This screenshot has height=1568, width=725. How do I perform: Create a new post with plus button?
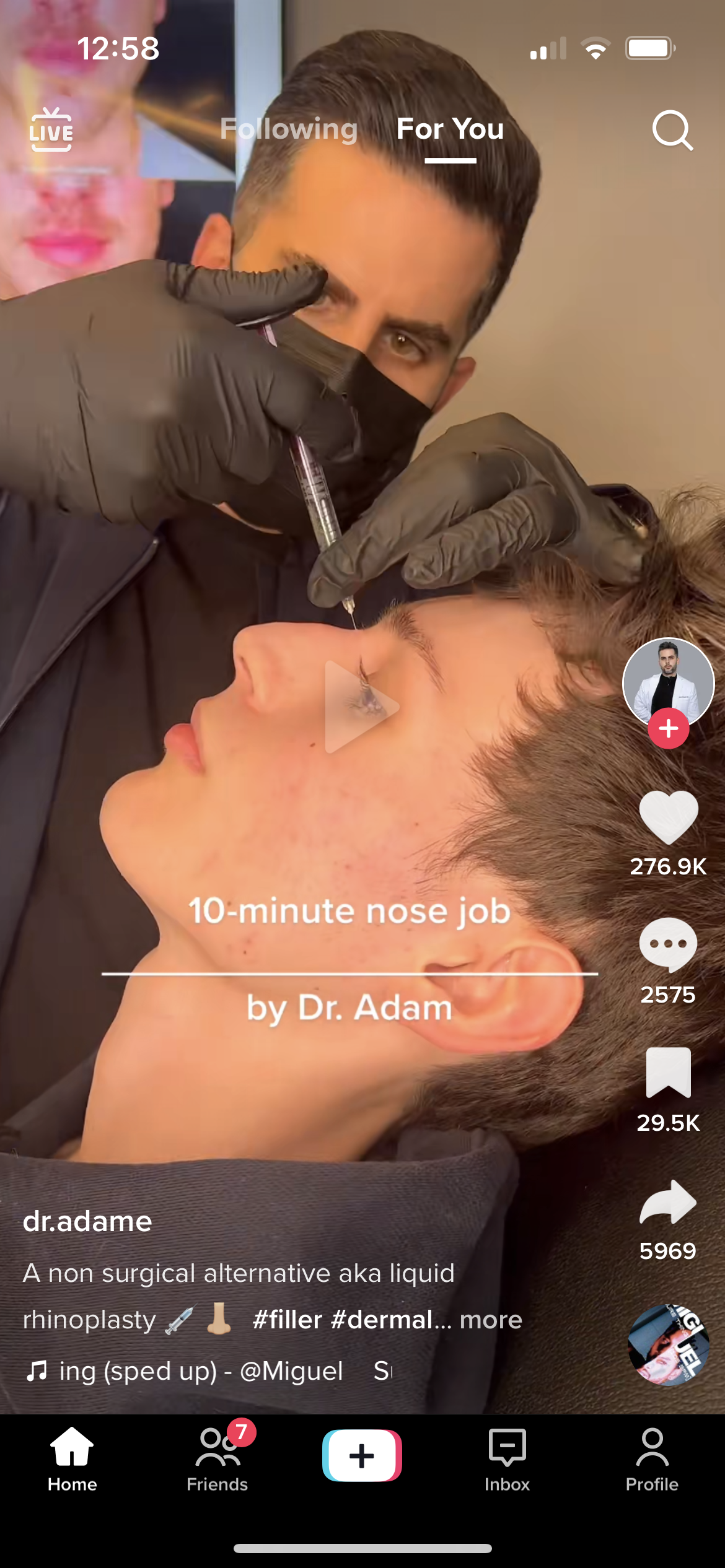362,1455
